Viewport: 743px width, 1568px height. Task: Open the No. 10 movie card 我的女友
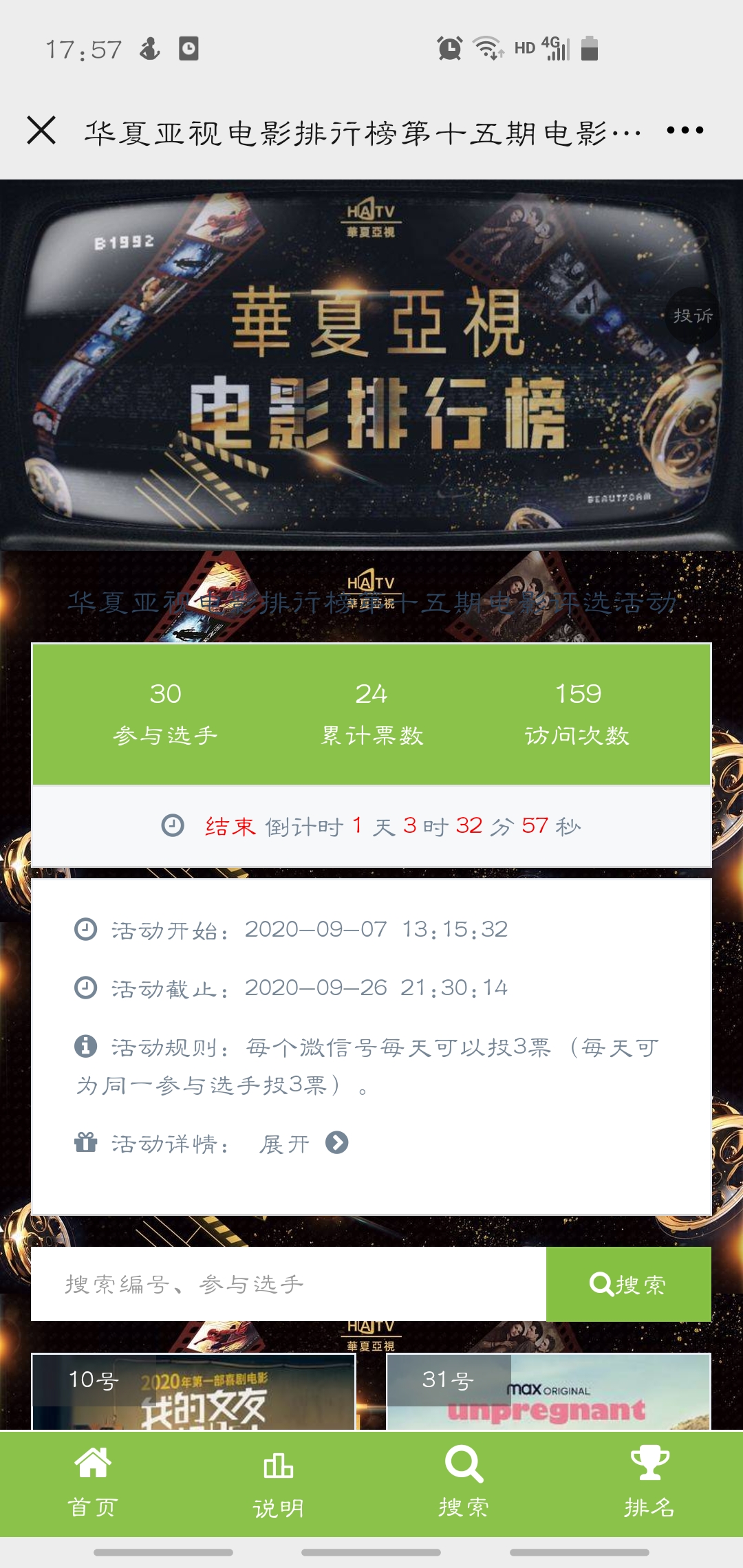194,1393
